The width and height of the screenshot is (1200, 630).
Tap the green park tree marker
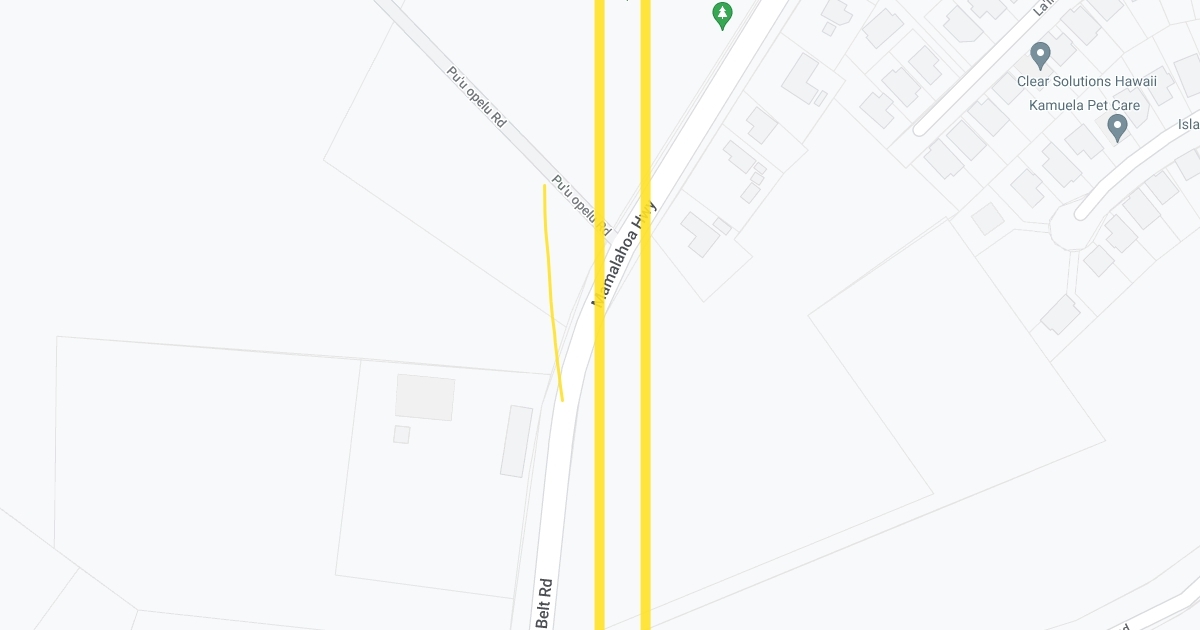(x=722, y=14)
